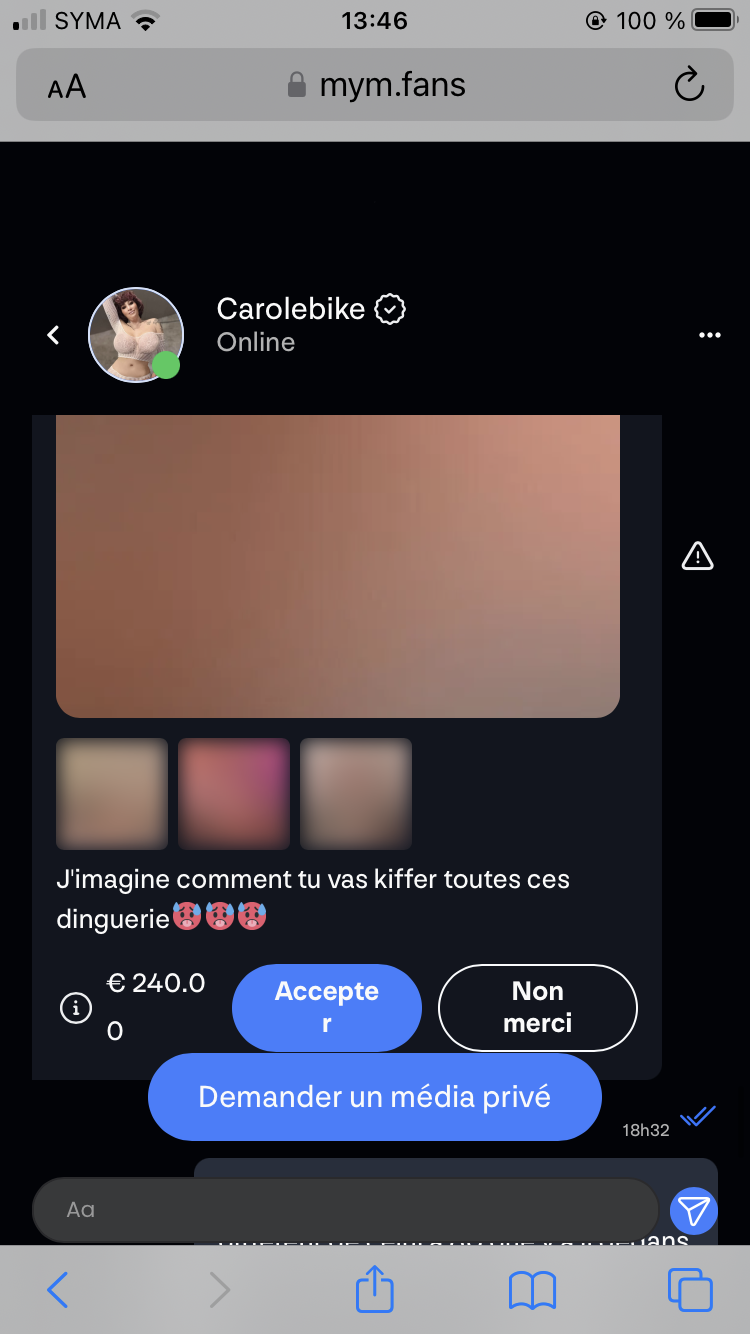Send the message with the paper plane
750x1334 pixels.
tap(693, 1211)
